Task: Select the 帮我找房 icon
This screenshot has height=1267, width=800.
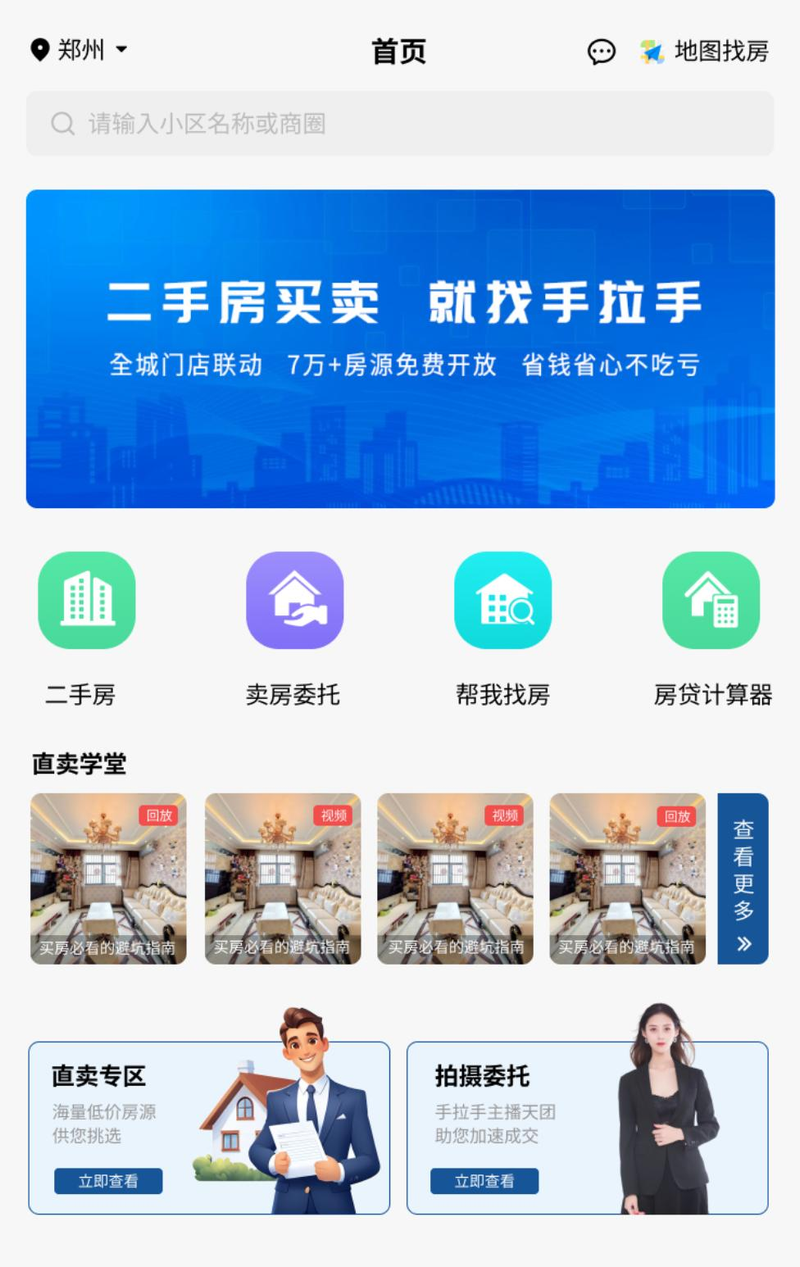Action: [502, 600]
